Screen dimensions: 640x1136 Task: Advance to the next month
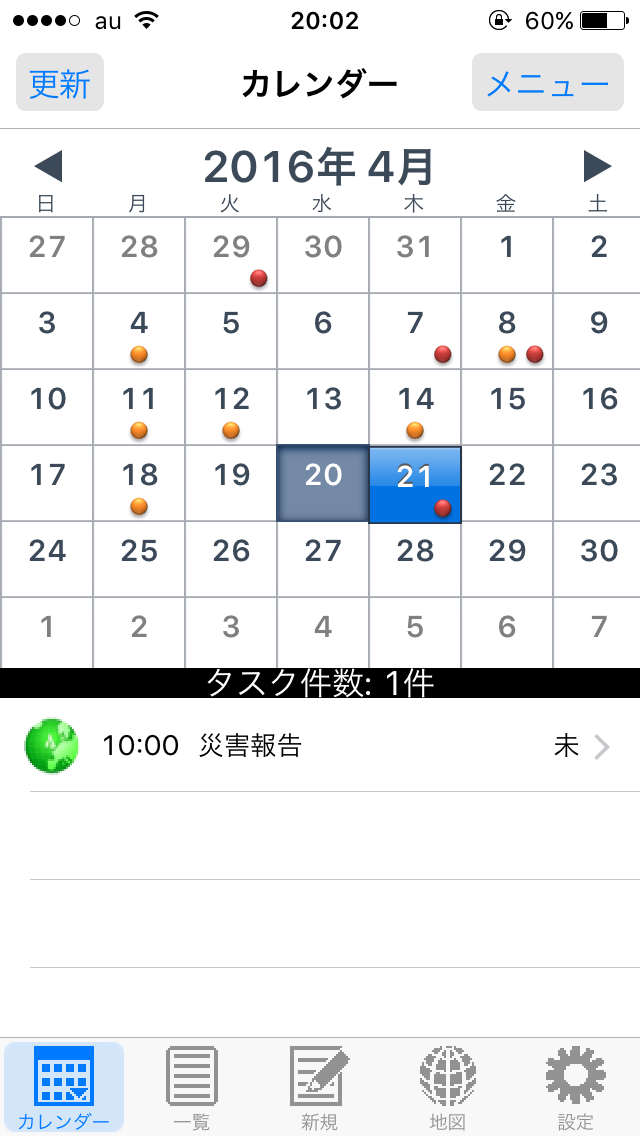tap(597, 167)
